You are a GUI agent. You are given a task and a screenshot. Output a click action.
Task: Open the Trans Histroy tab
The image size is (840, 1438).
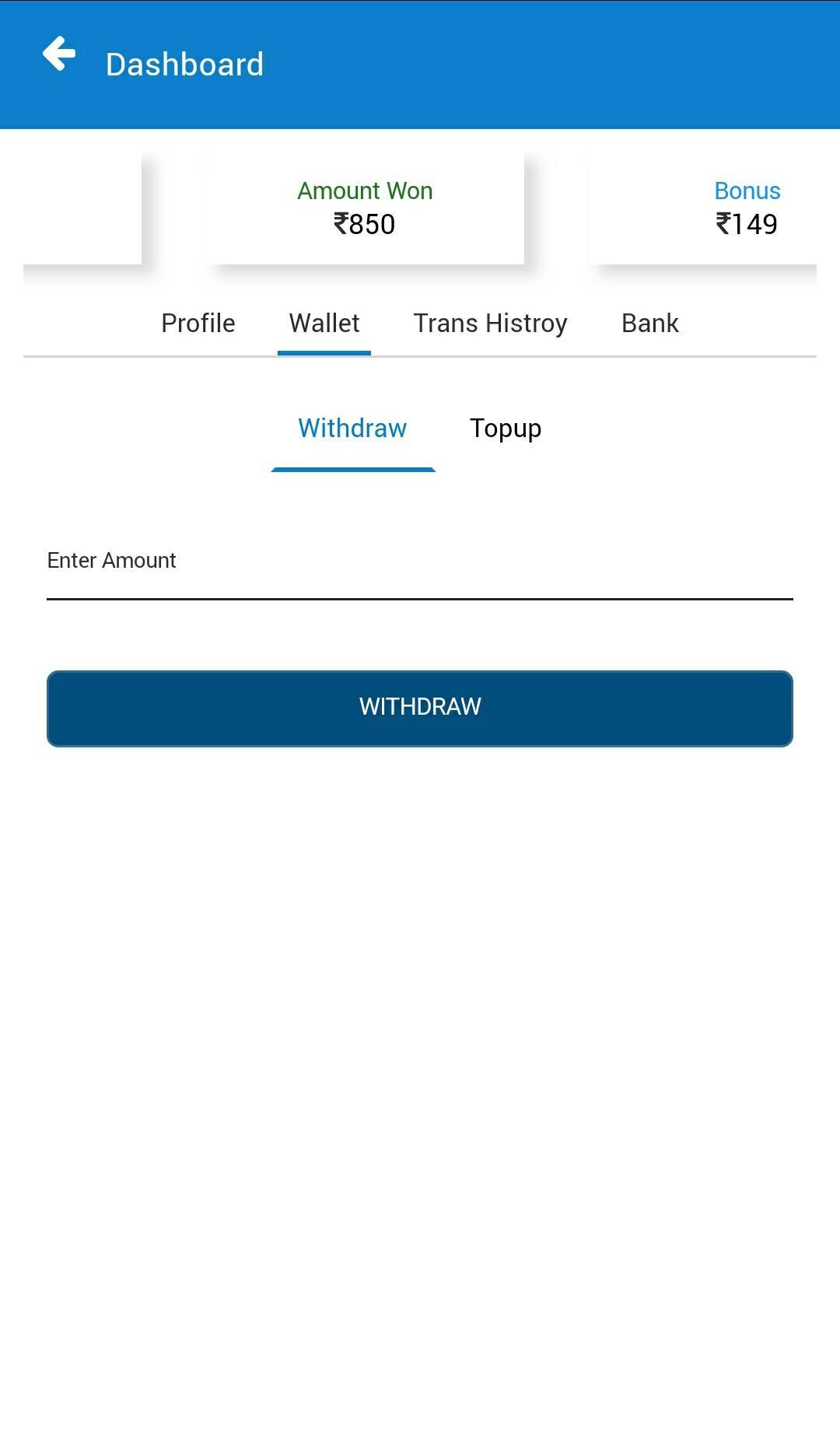490,323
